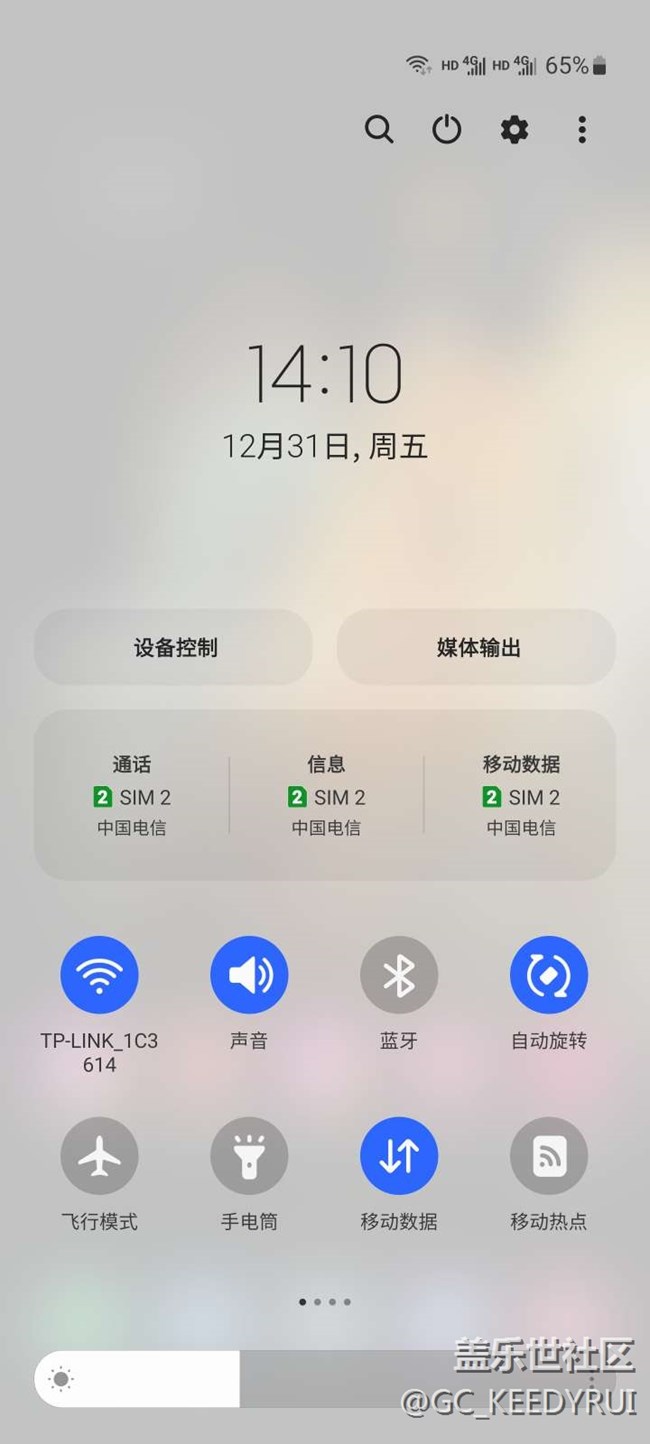The width and height of the screenshot is (650, 1444).
Task: Open the quick settings search
Action: pyautogui.click(x=379, y=129)
